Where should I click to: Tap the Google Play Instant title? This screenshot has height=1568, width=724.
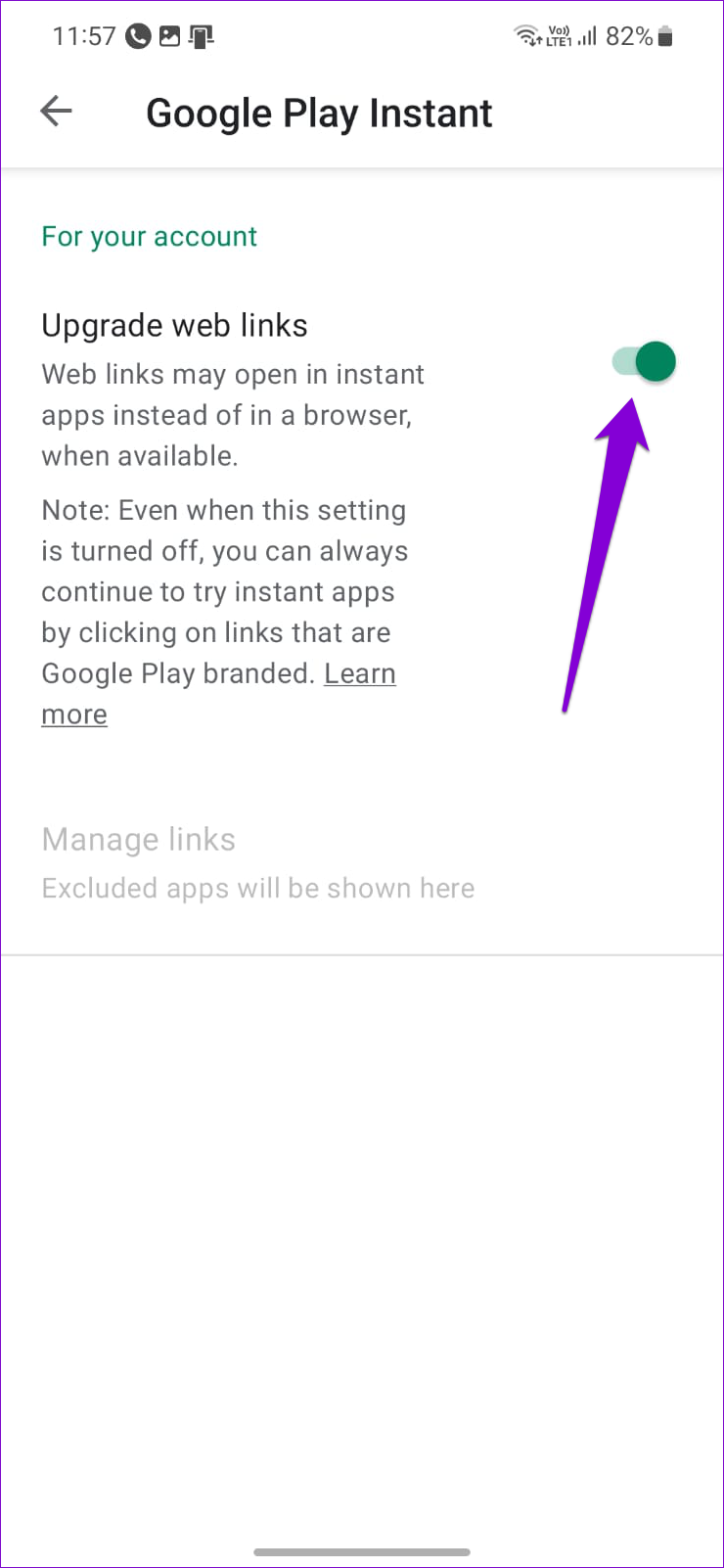click(x=319, y=112)
